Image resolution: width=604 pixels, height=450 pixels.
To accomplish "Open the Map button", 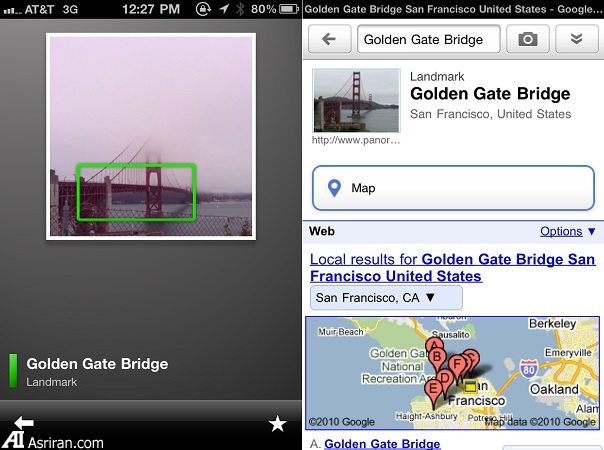I will [x=453, y=188].
